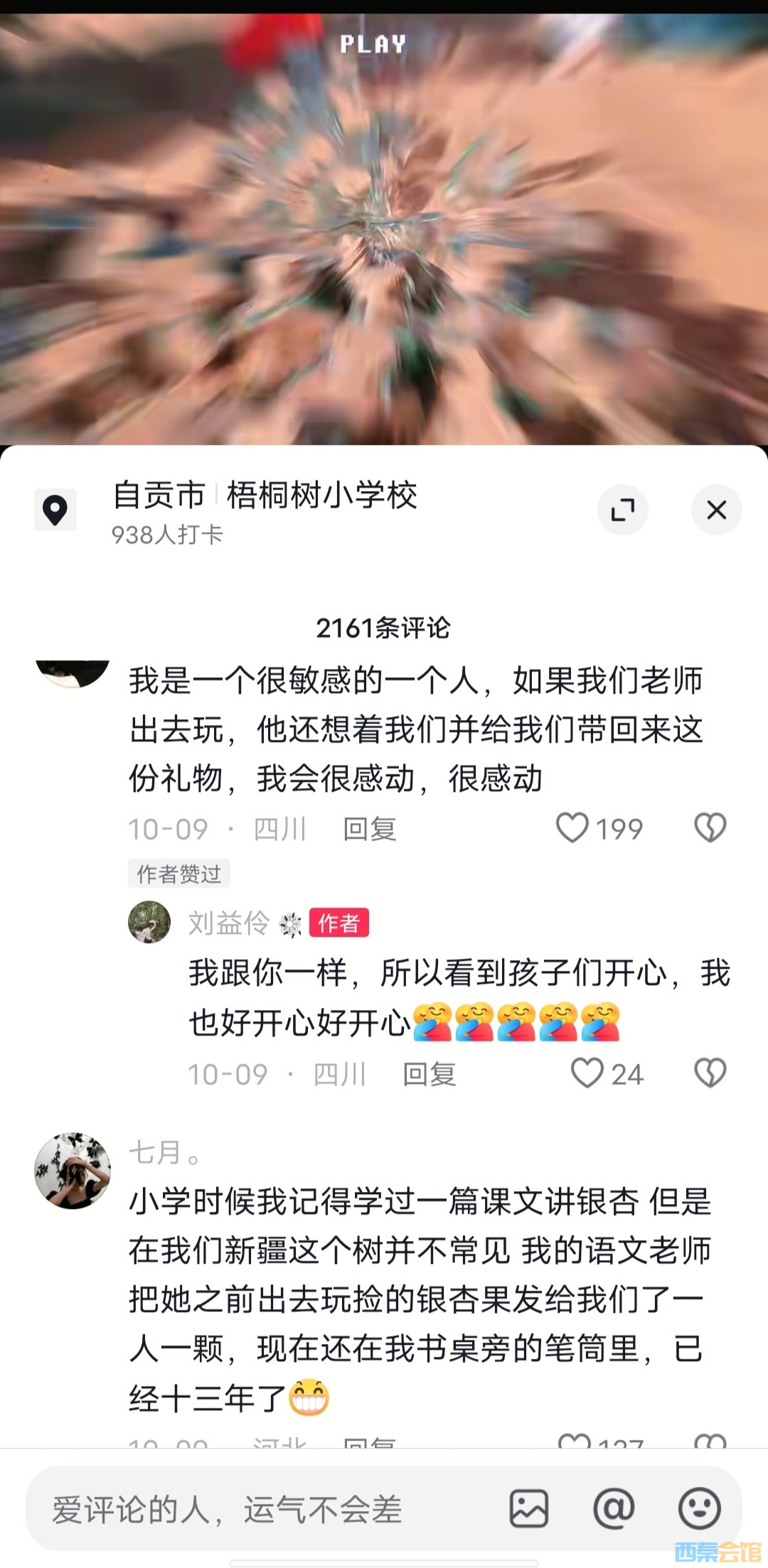Tap the video to return to playback
The height and width of the screenshot is (1568, 768).
(384, 227)
